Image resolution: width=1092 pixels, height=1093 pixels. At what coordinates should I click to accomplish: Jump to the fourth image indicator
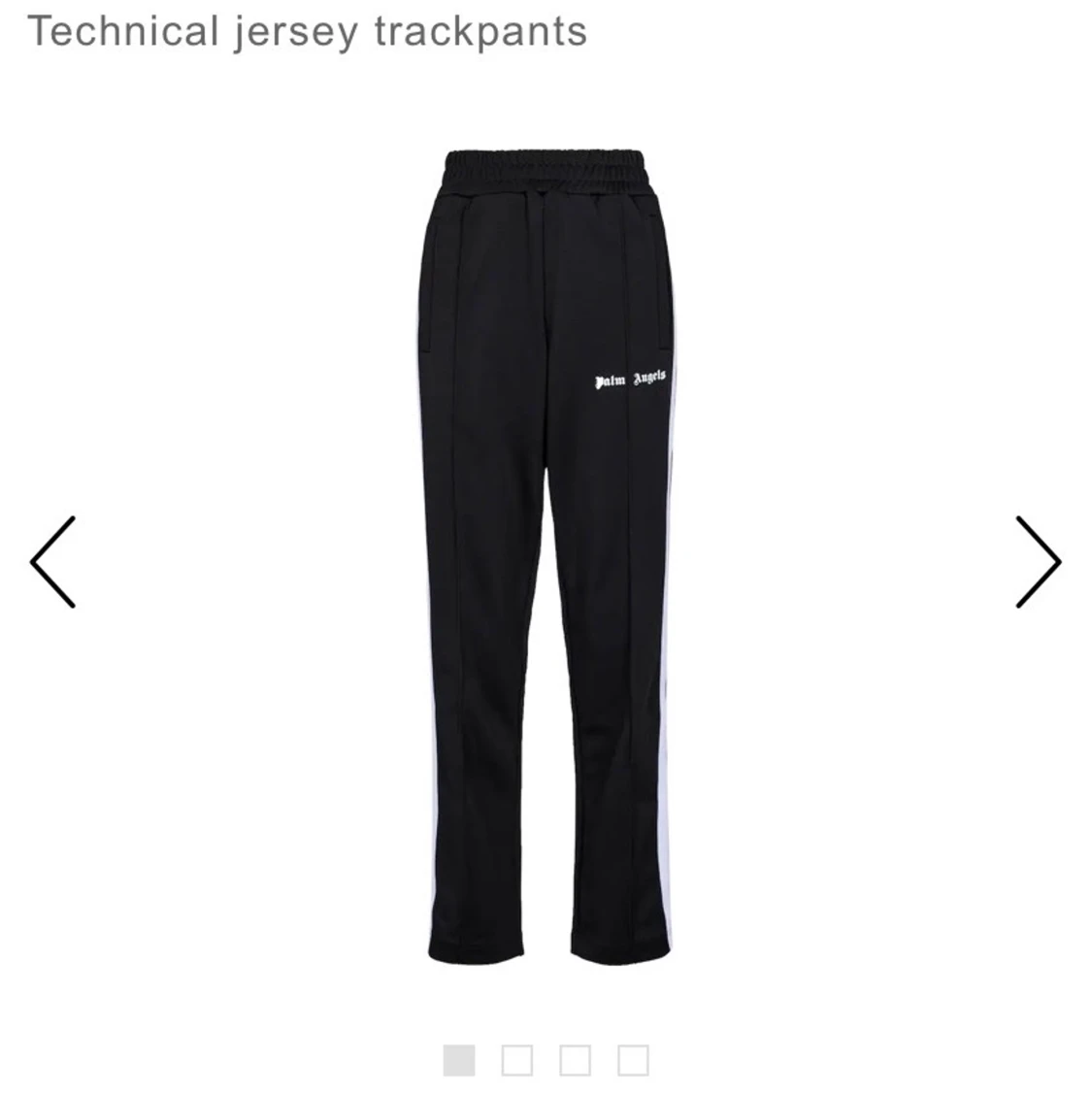(x=633, y=1060)
